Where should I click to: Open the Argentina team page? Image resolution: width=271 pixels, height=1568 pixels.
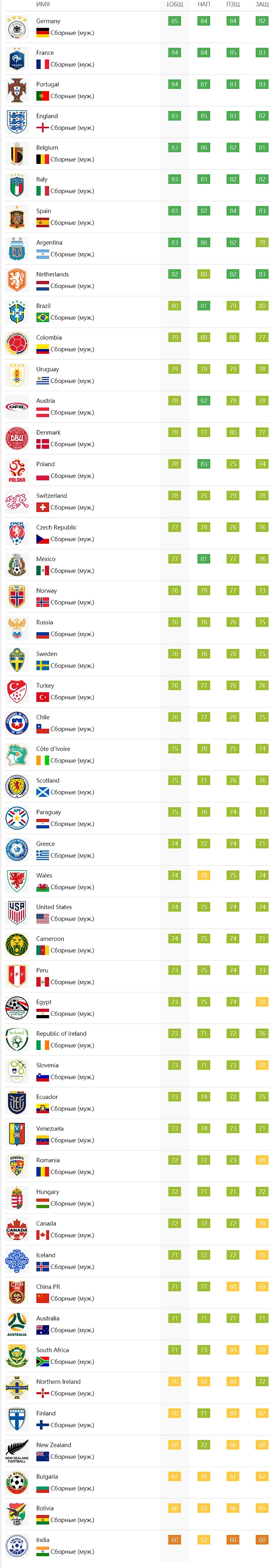coord(49,243)
